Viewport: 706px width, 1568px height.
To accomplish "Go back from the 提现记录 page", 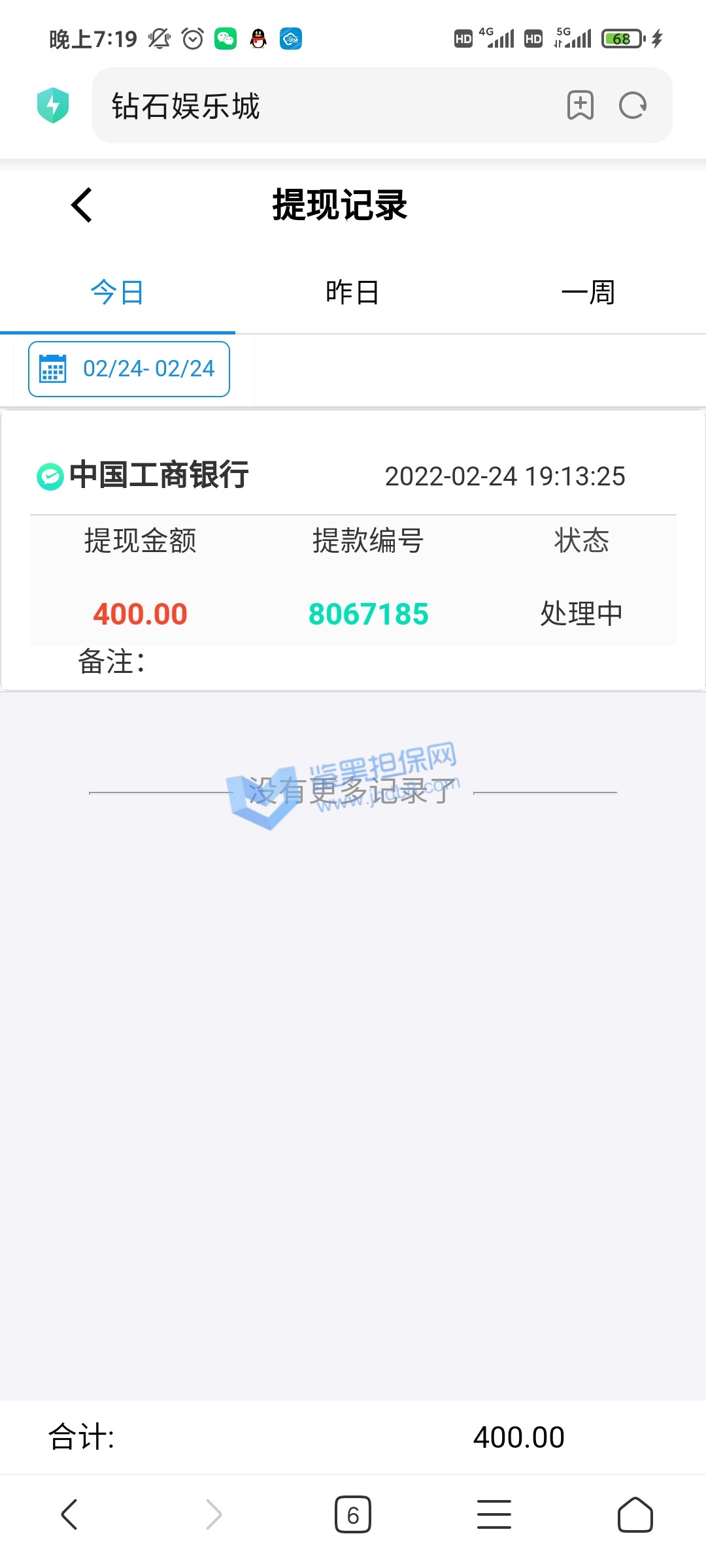I will click(82, 205).
